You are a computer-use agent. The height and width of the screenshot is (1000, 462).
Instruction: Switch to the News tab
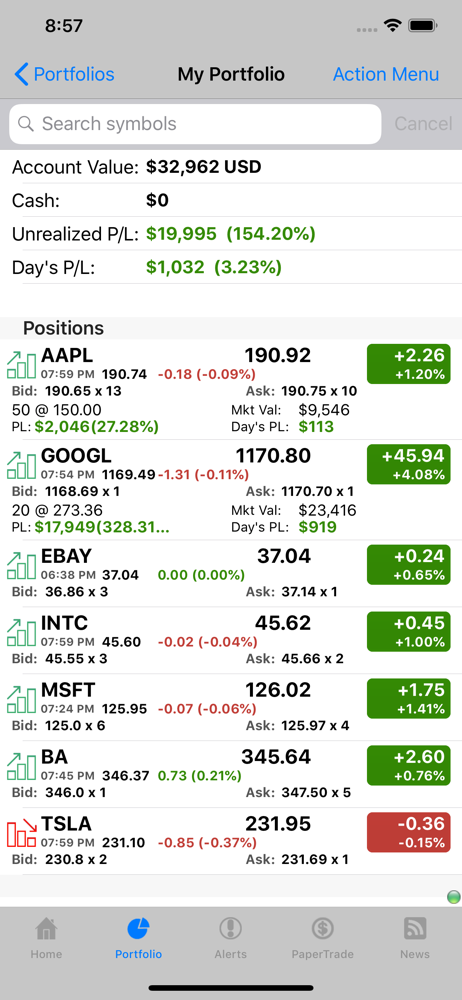coord(415,938)
